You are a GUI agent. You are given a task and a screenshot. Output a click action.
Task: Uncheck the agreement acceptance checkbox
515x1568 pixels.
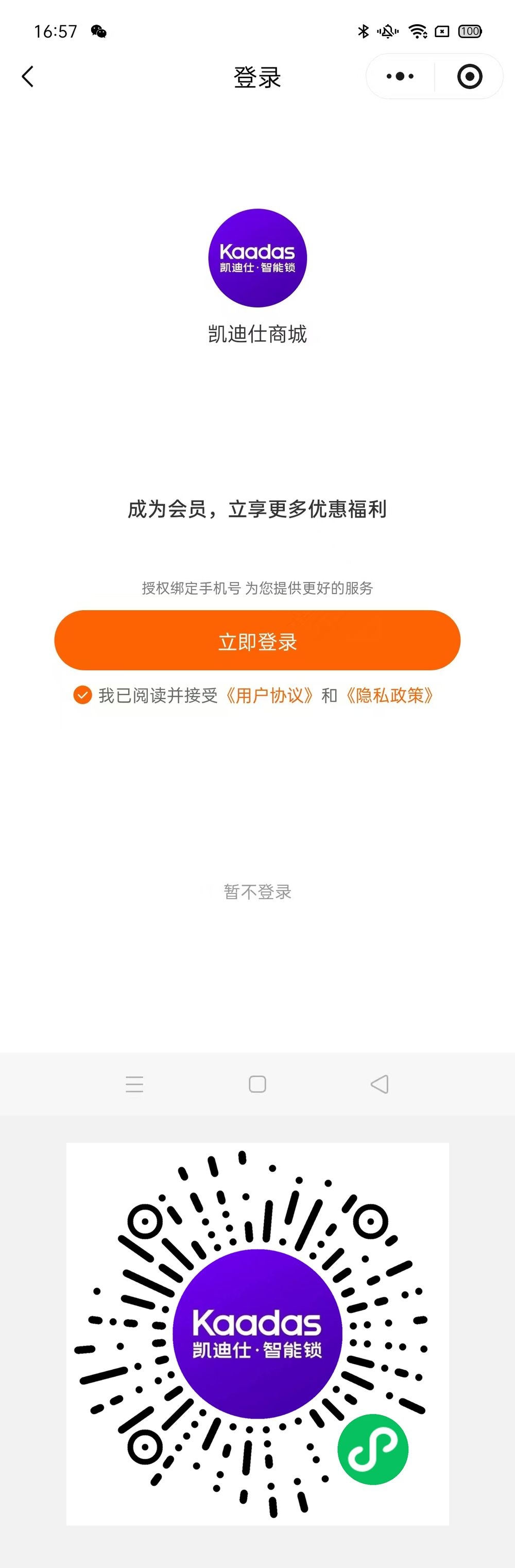[82, 695]
